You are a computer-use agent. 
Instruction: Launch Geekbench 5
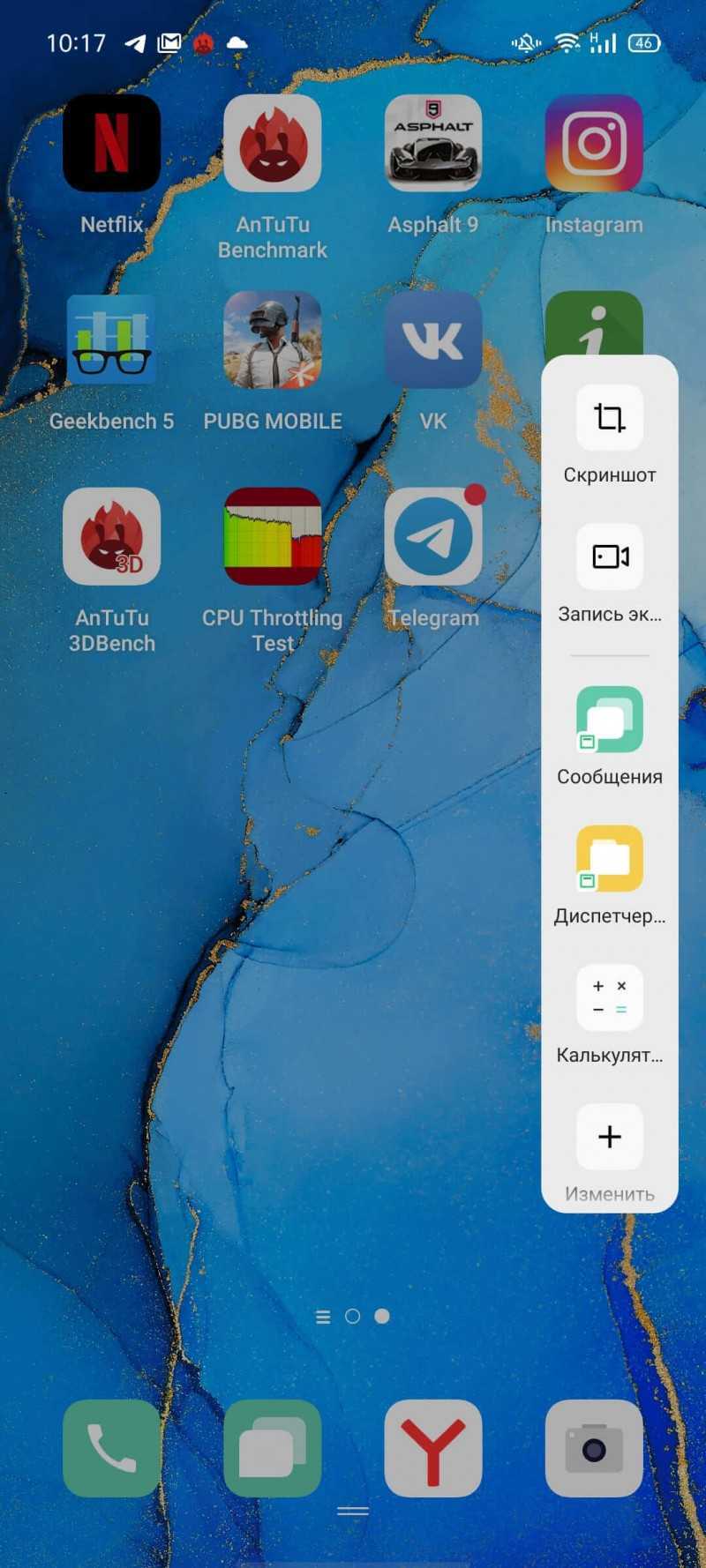[x=111, y=340]
